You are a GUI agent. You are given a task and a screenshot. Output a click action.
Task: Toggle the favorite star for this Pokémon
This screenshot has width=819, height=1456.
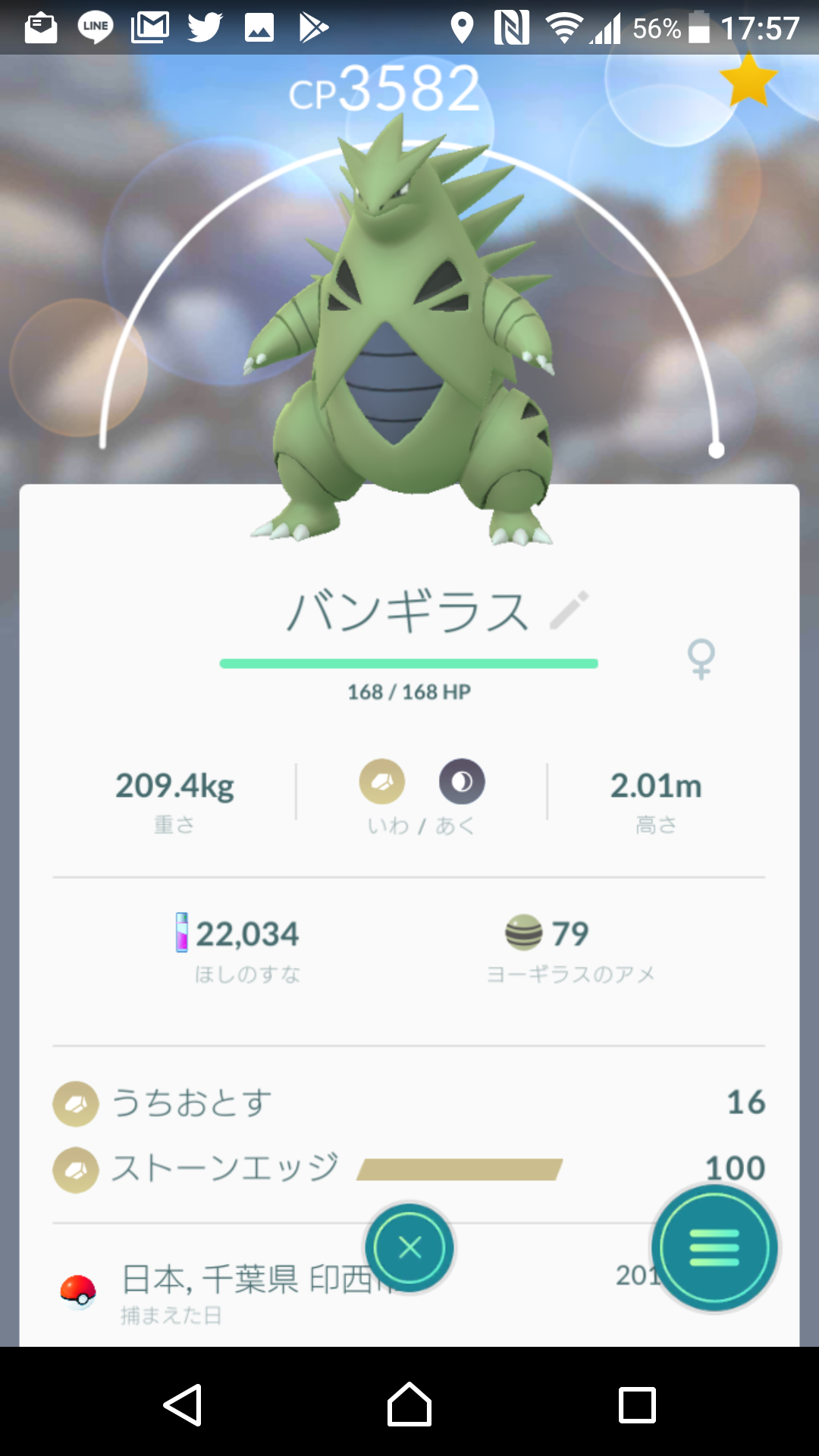click(748, 81)
